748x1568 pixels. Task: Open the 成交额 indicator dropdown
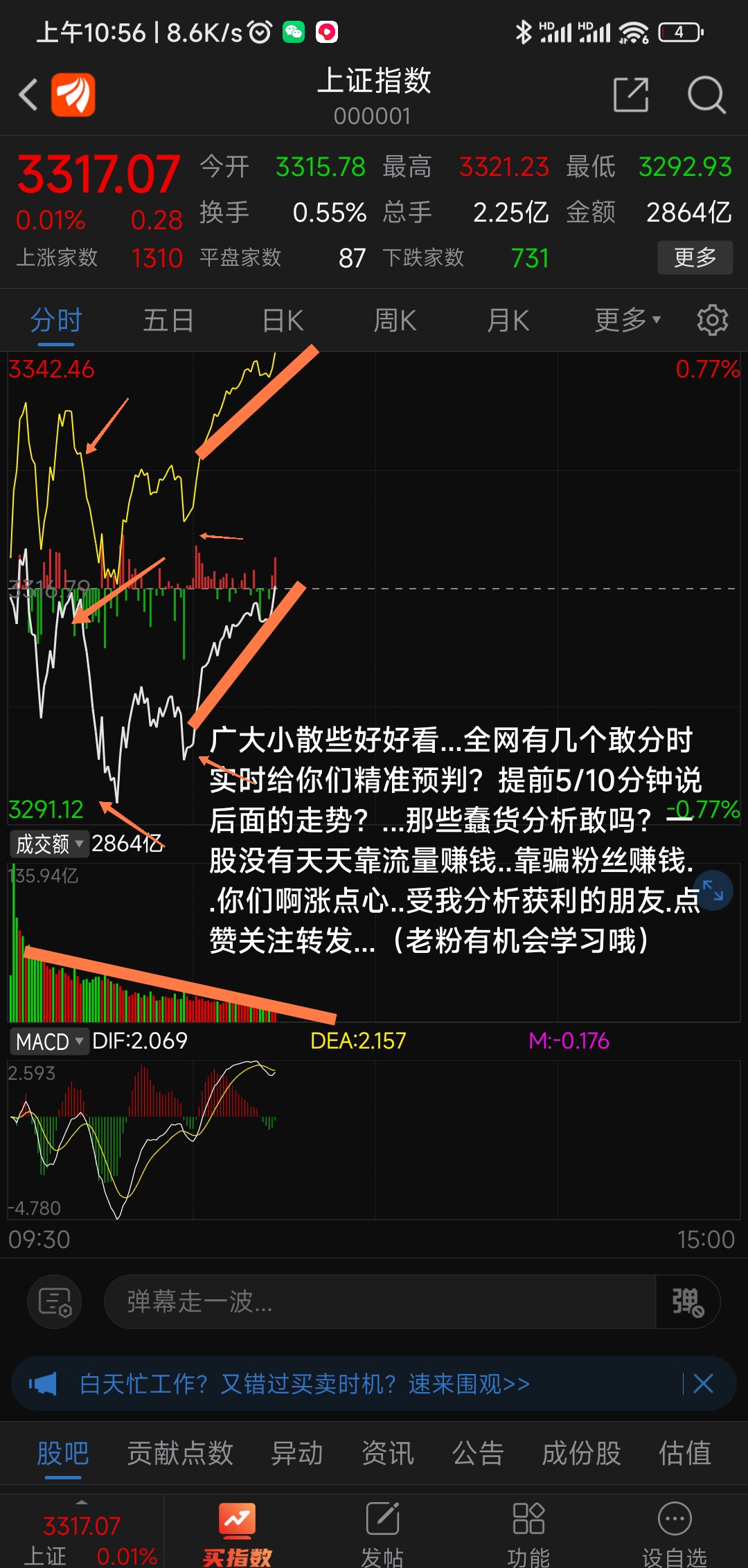49,844
